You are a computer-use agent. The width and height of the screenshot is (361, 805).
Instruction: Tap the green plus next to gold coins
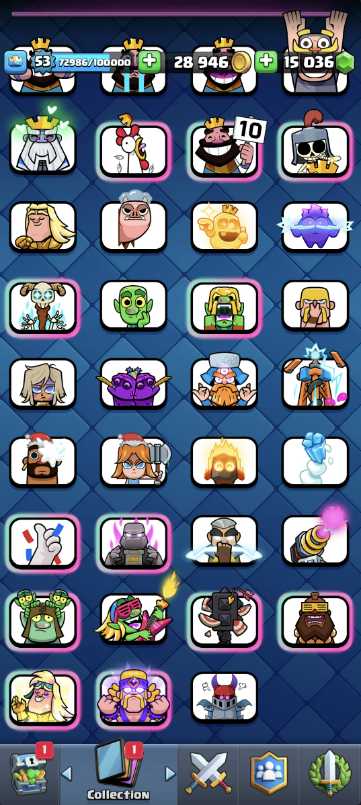pos(265,62)
